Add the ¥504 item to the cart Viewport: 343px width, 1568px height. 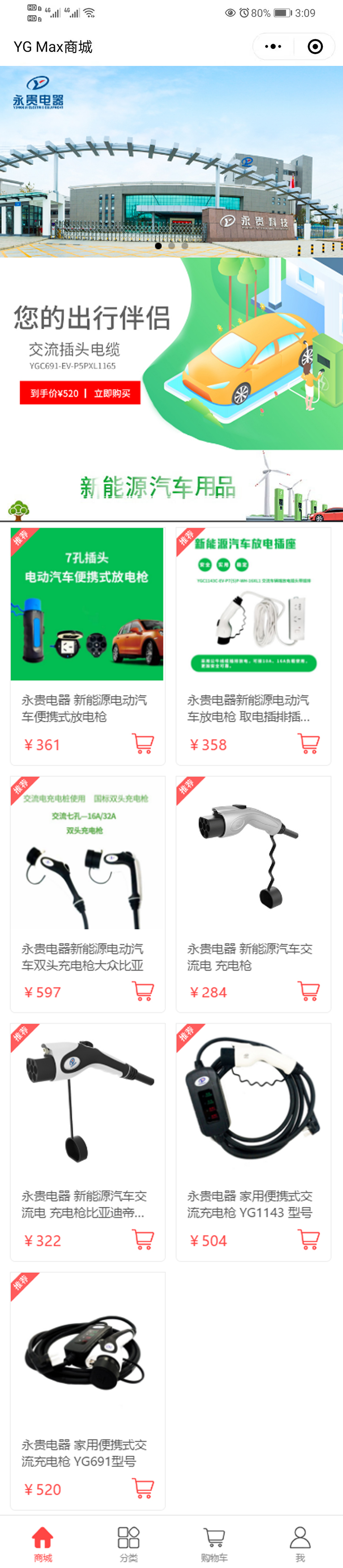(308, 1240)
